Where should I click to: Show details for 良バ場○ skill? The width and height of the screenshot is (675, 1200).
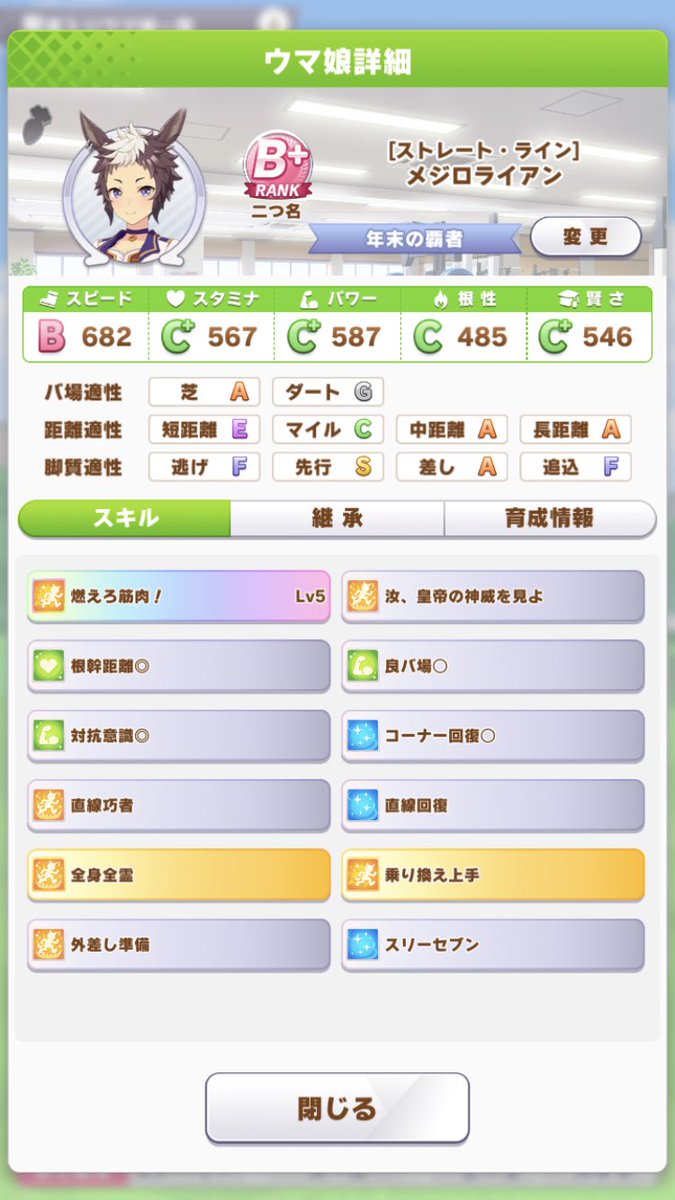tap(493, 666)
